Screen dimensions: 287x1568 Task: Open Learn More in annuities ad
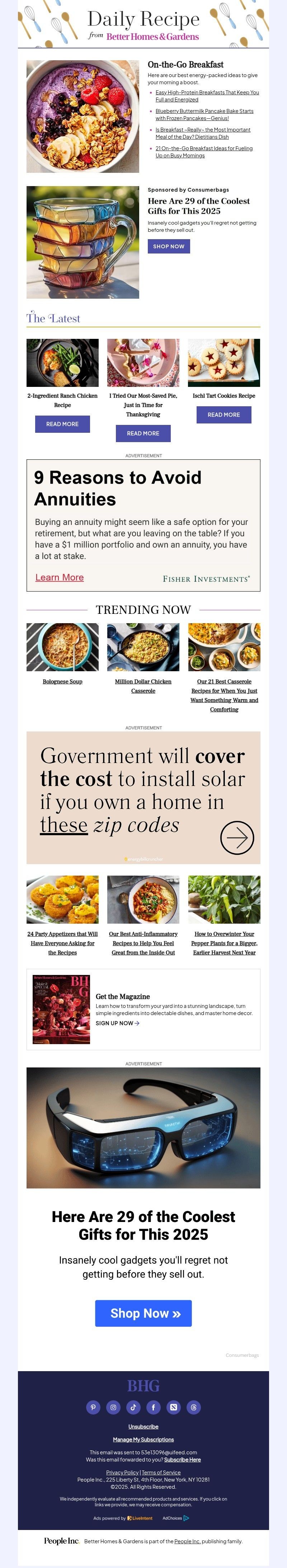tap(59, 577)
